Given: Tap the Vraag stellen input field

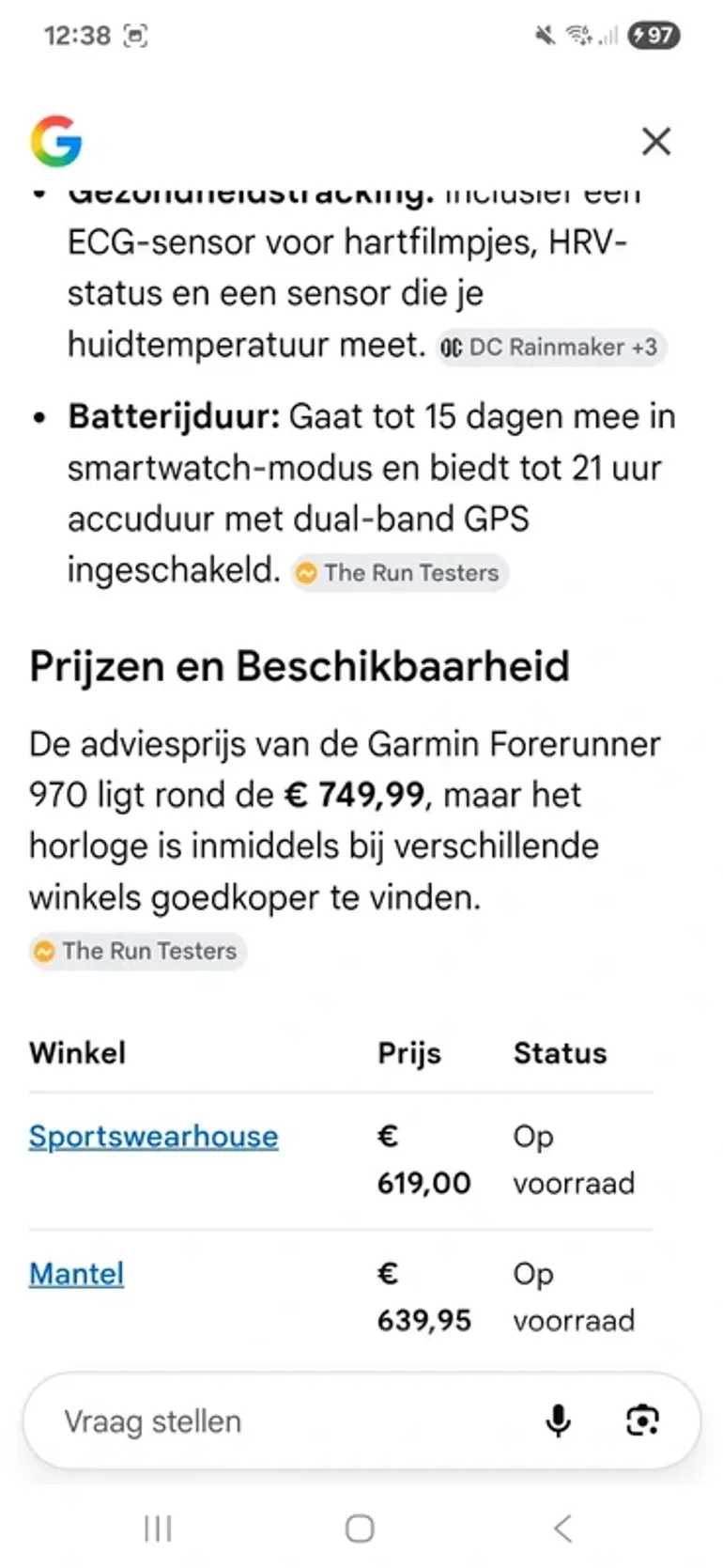Looking at the screenshot, I should (x=282, y=1421).
